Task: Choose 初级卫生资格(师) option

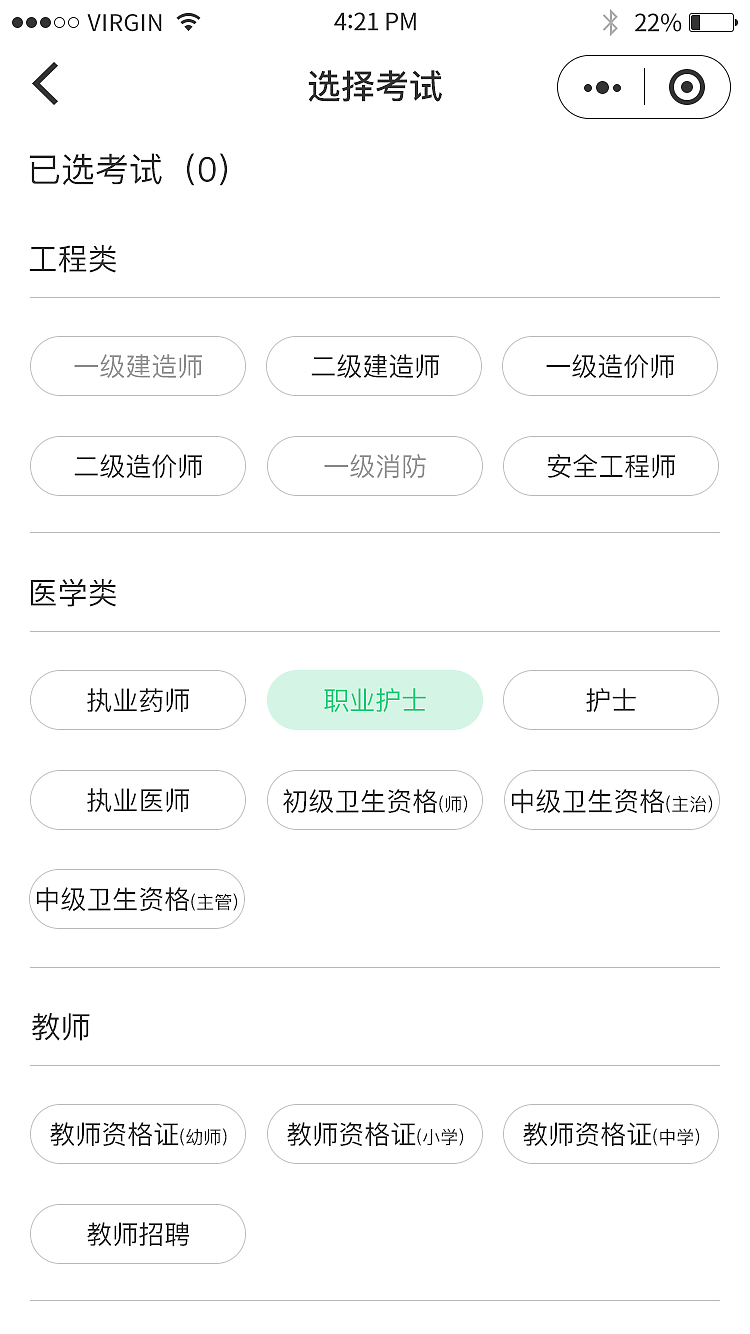Action: click(374, 800)
